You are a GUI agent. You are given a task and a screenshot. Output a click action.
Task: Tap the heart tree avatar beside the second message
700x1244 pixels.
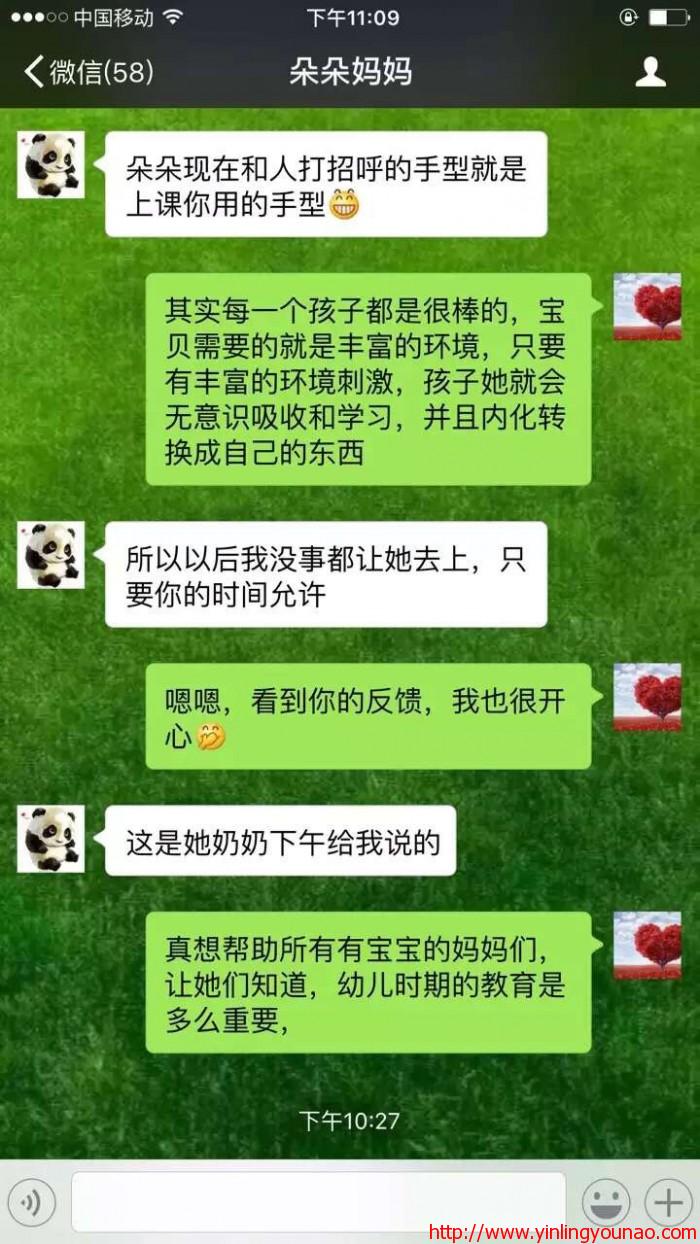(x=647, y=306)
